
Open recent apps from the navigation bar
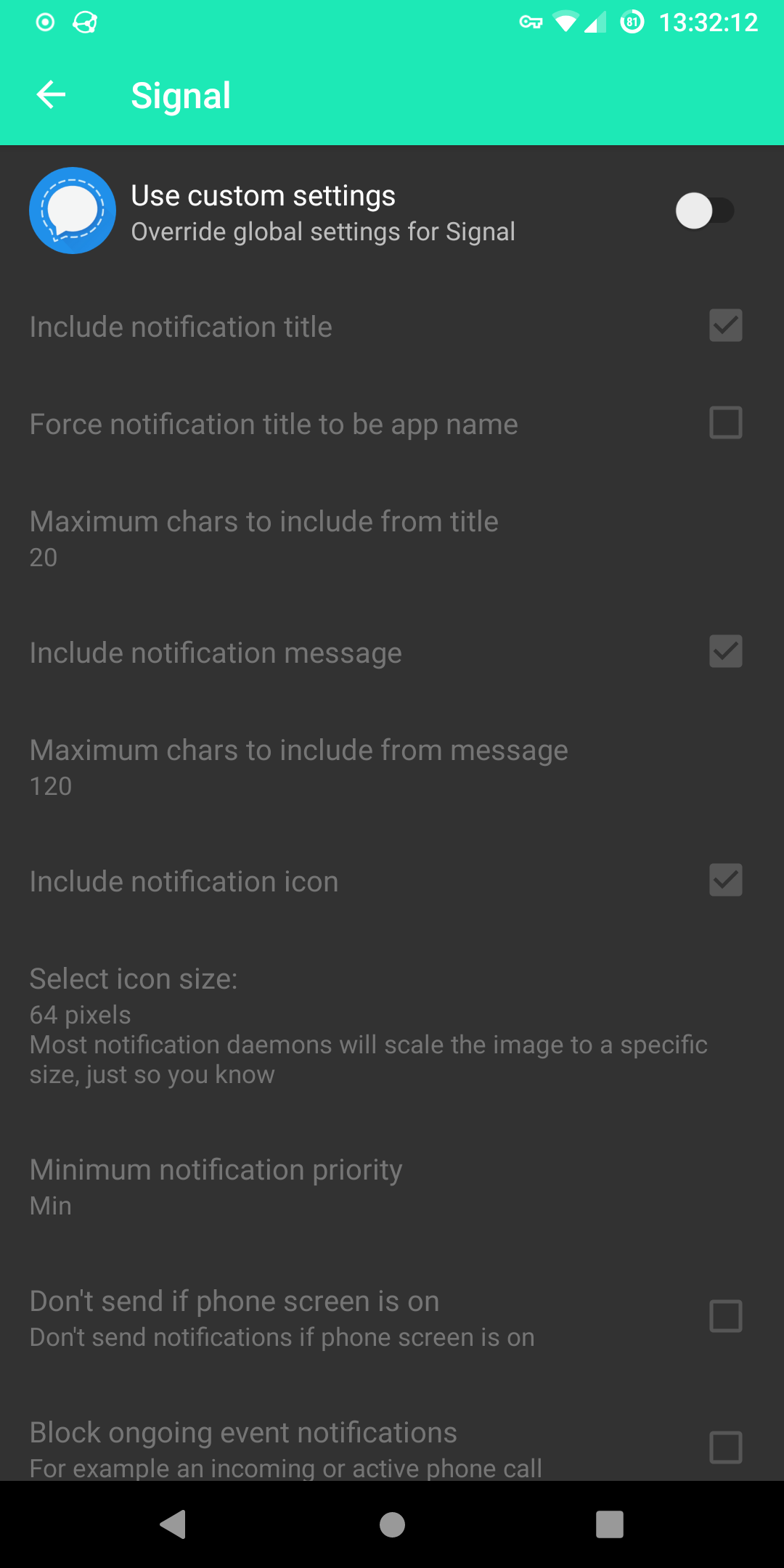(x=610, y=1524)
